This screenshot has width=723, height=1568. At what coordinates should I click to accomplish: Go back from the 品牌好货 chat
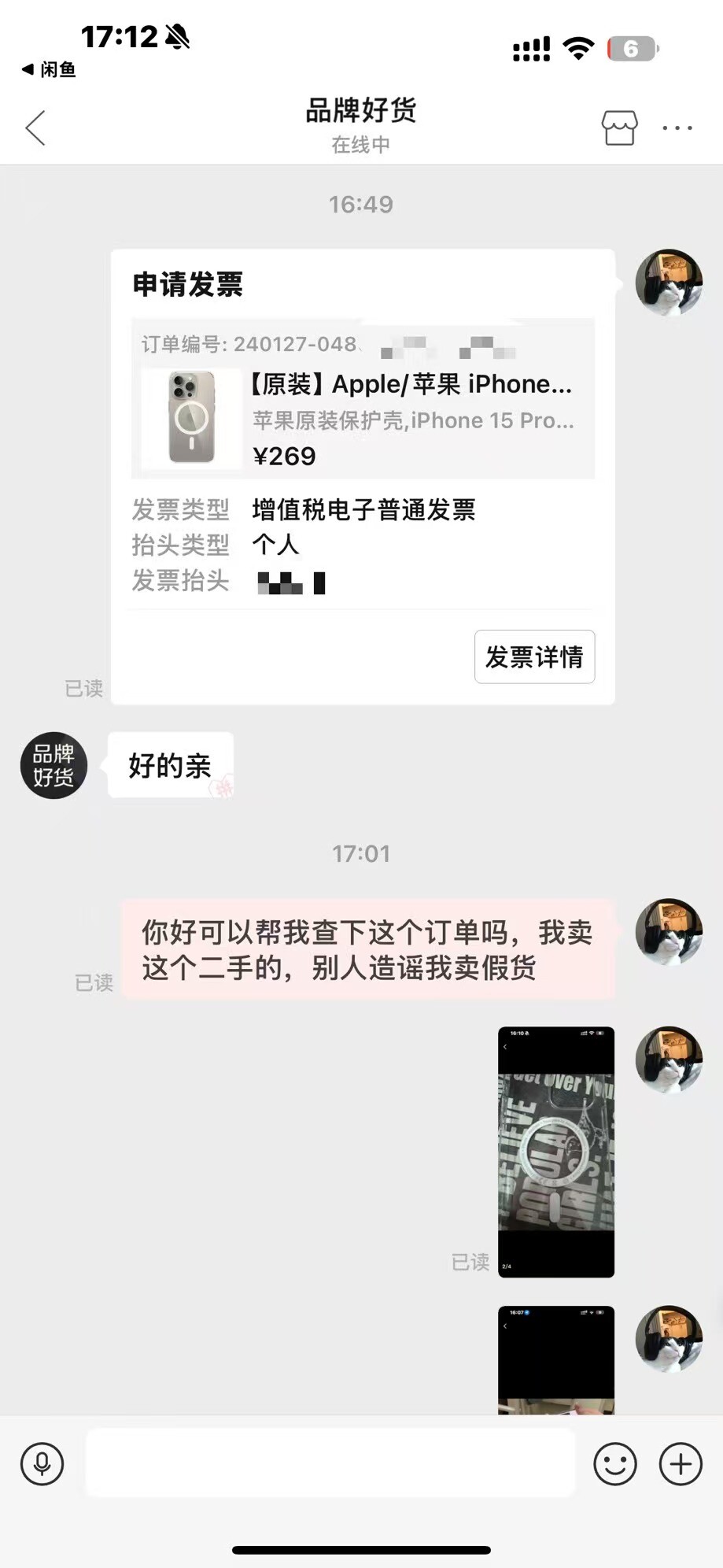point(35,128)
